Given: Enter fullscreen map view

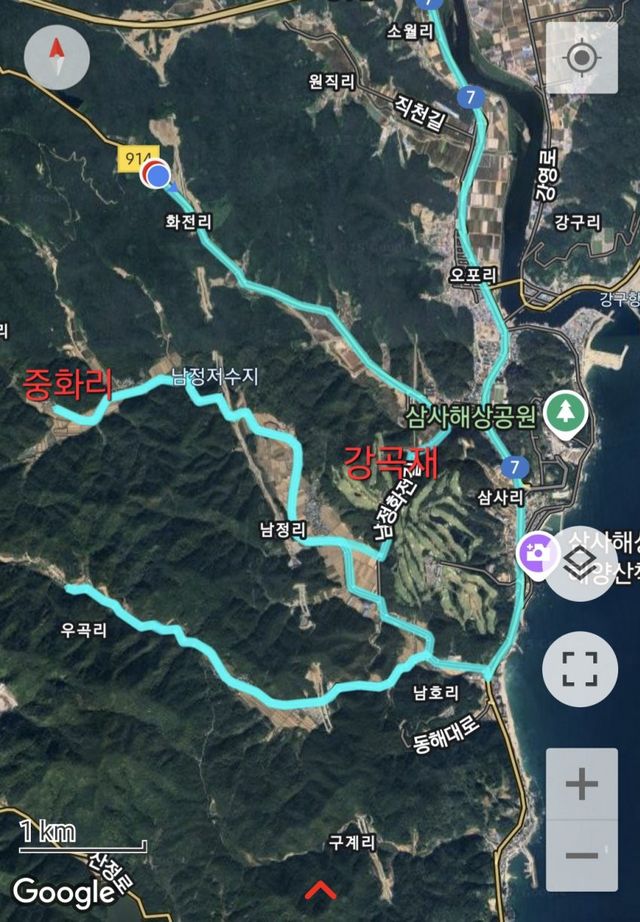Looking at the screenshot, I should coord(580,669).
